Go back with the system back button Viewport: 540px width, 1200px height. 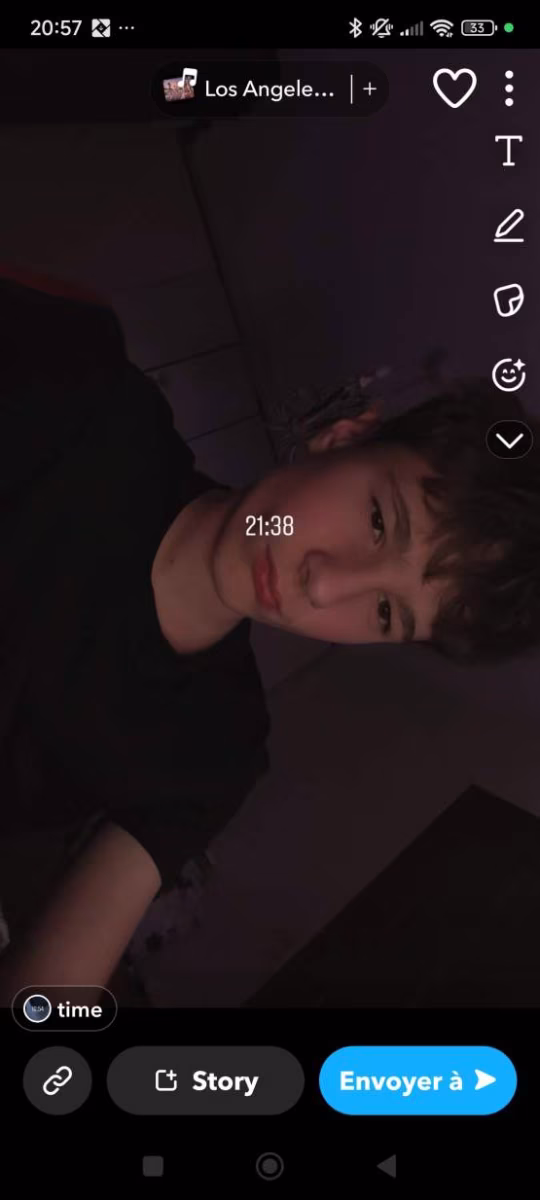386,1166
